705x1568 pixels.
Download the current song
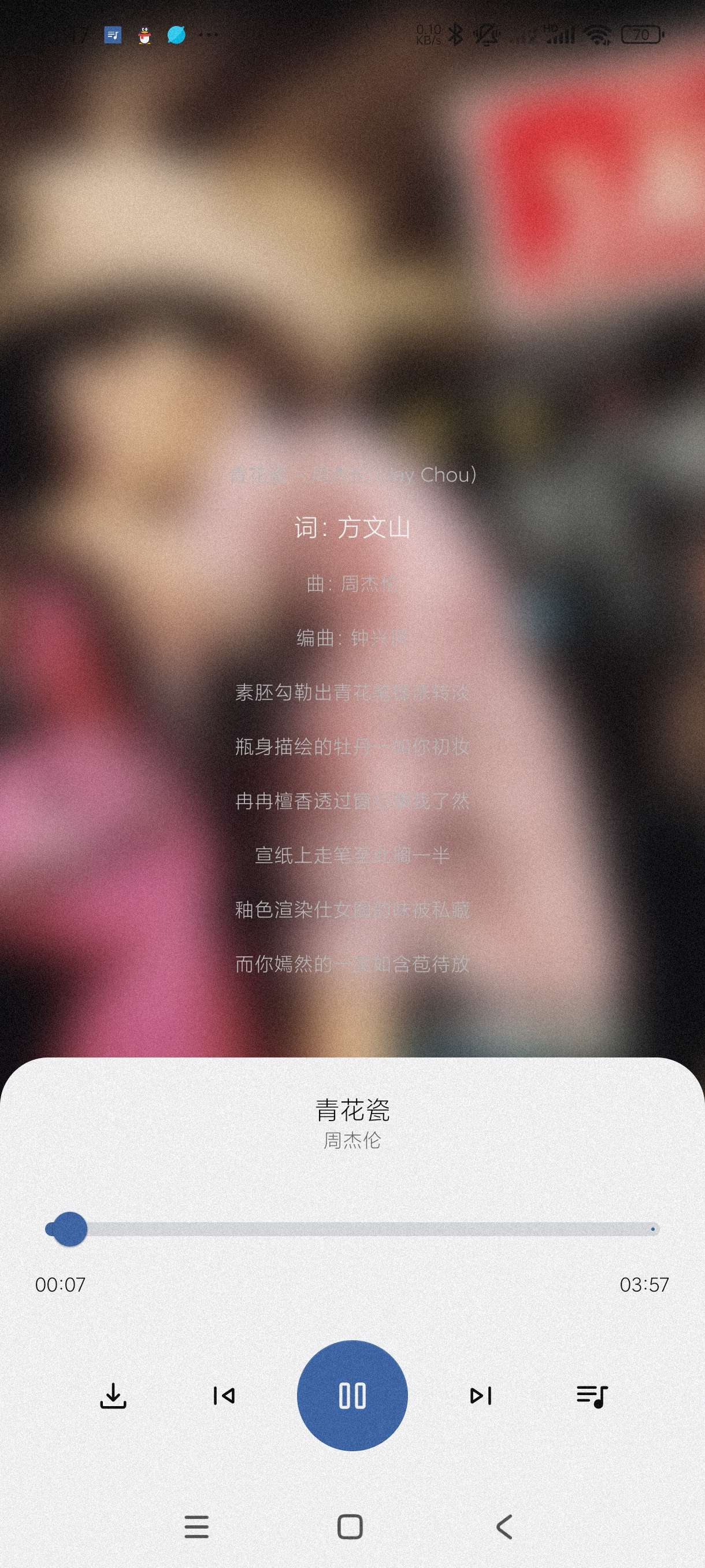click(113, 1395)
